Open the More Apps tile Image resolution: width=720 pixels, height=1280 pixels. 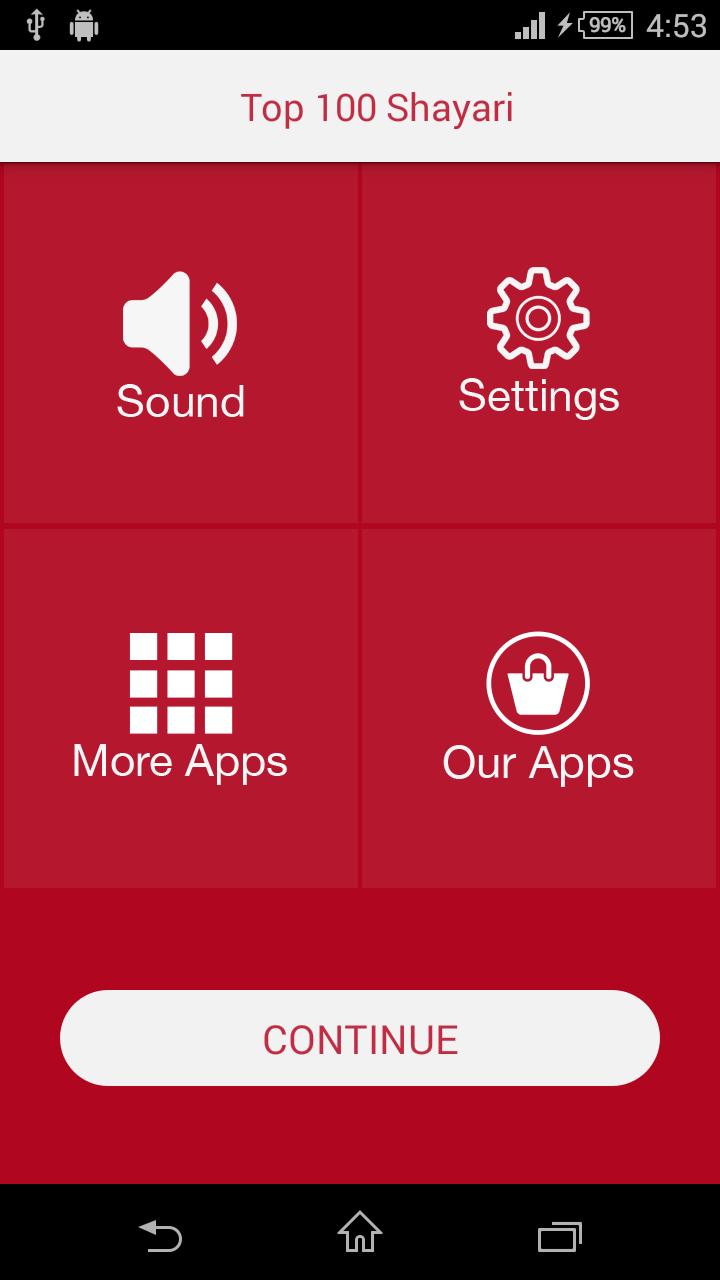pyautogui.click(x=180, y=707)
